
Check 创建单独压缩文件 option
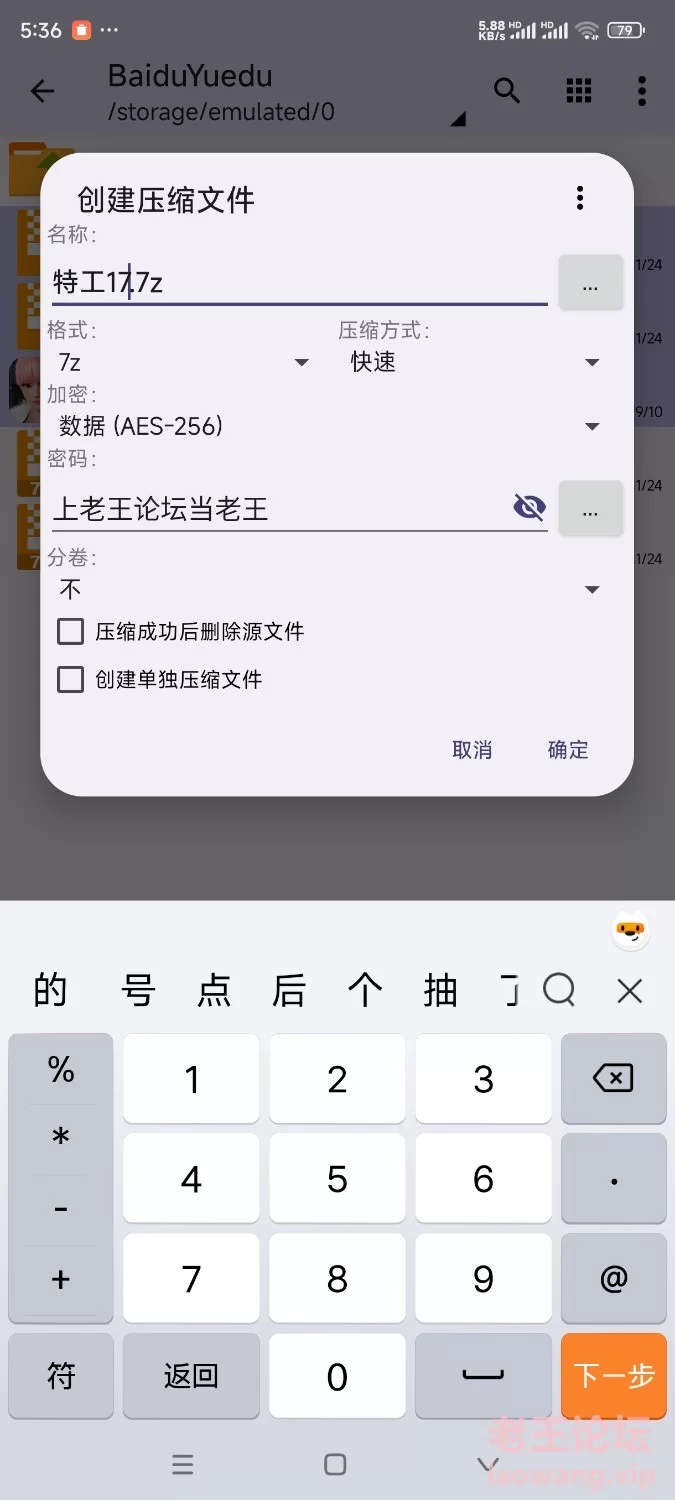coord(160,680)
